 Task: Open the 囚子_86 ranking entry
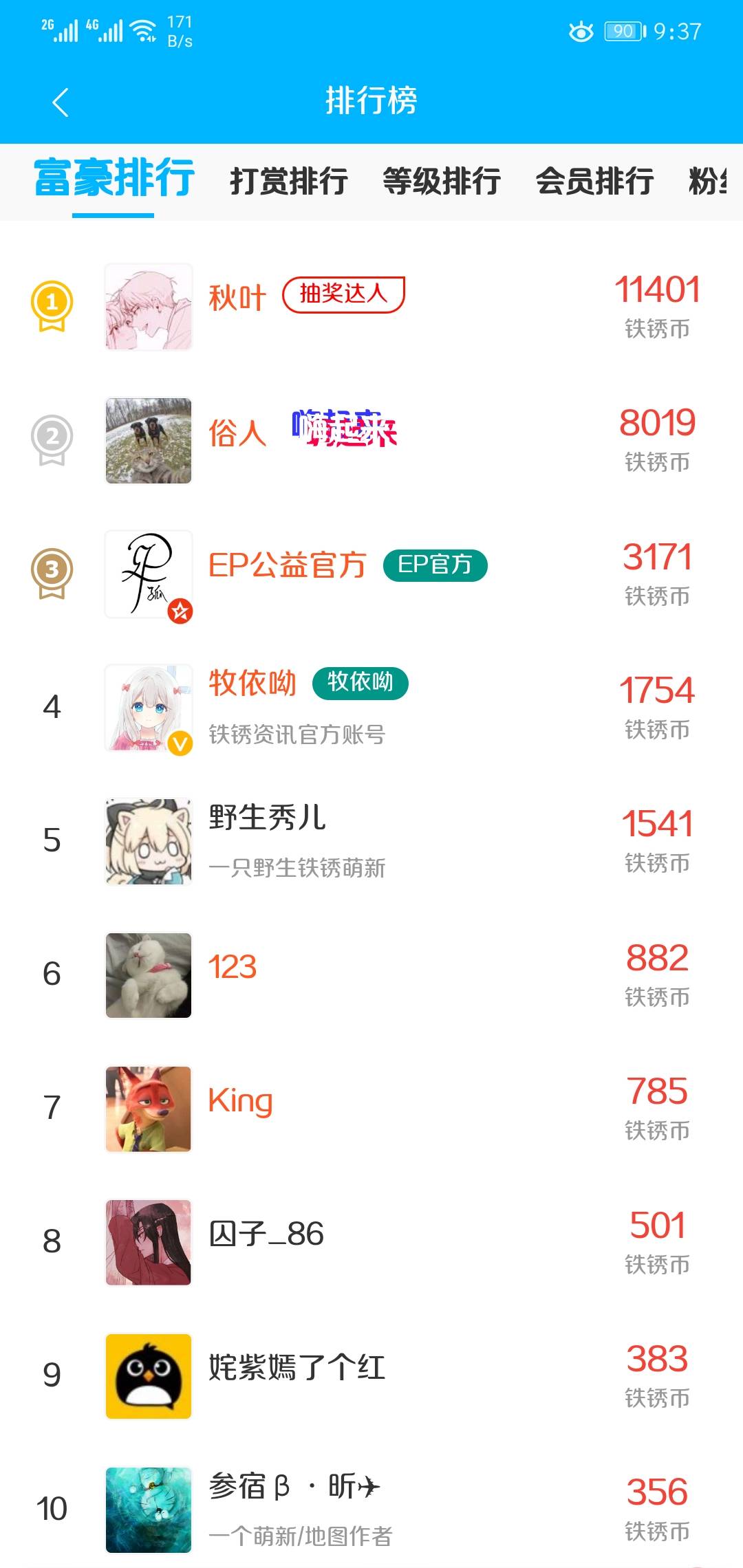pos(266,1235)
